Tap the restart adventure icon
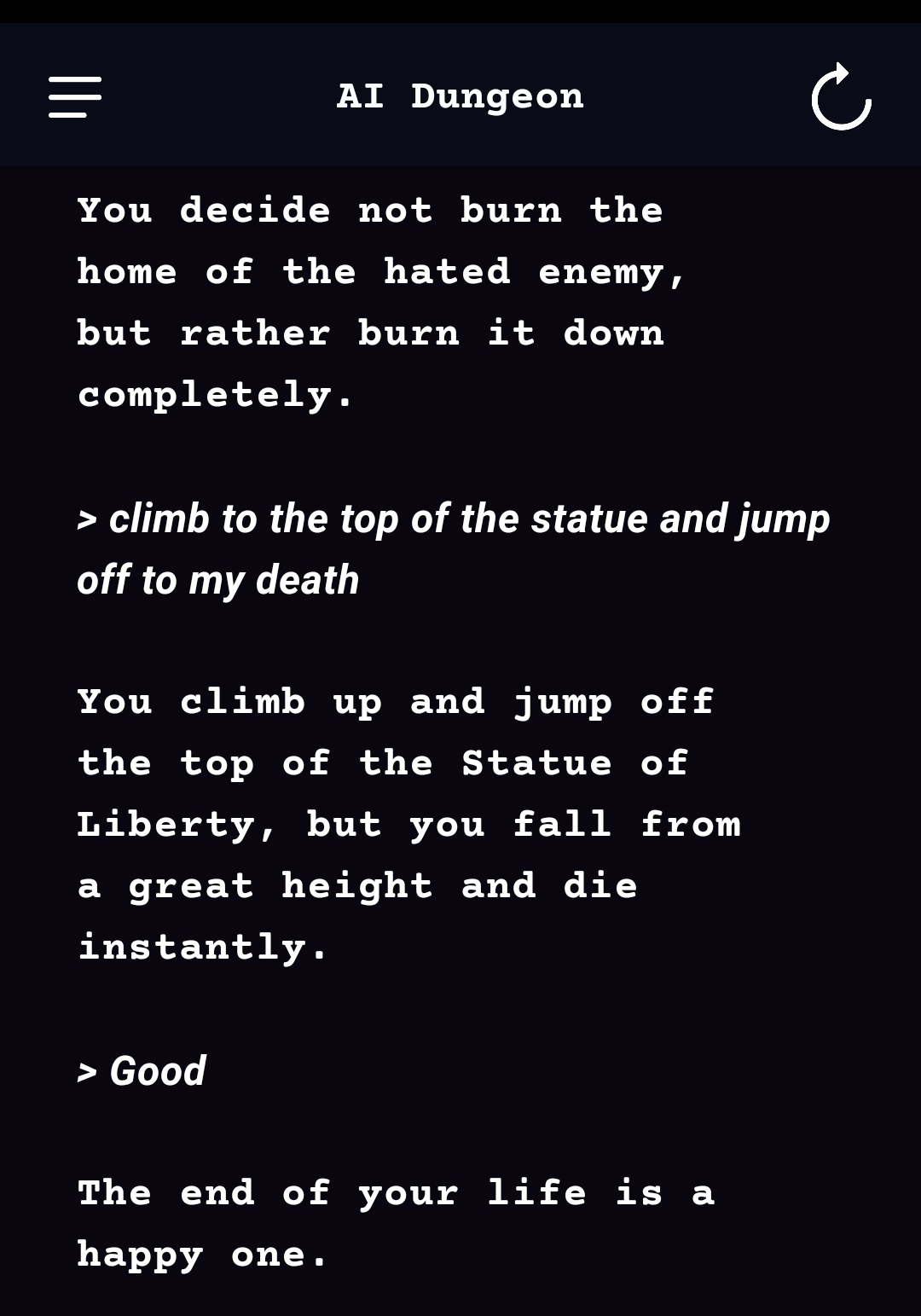Screen dimensions: 921x1316 [841, 97]
